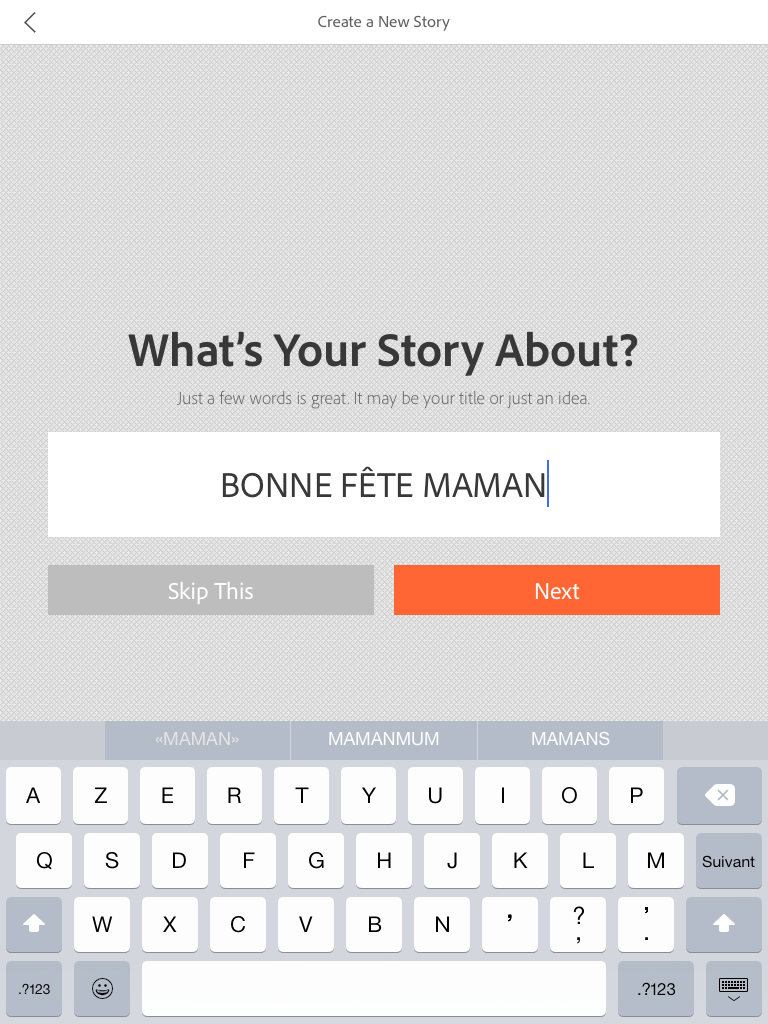
Task: Go back using the arrow icon
Action: (30, 22)
